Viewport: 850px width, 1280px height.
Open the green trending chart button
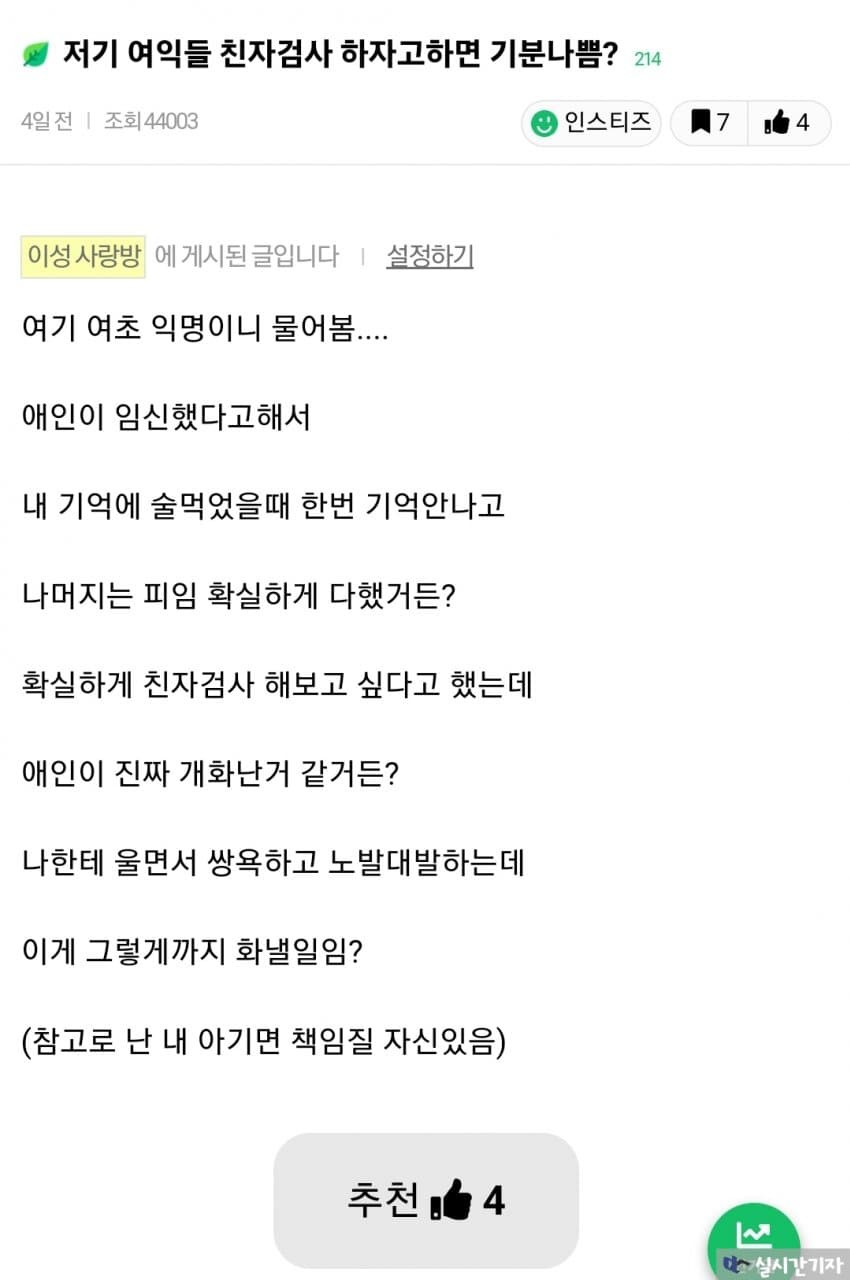tap(752, 1237)
